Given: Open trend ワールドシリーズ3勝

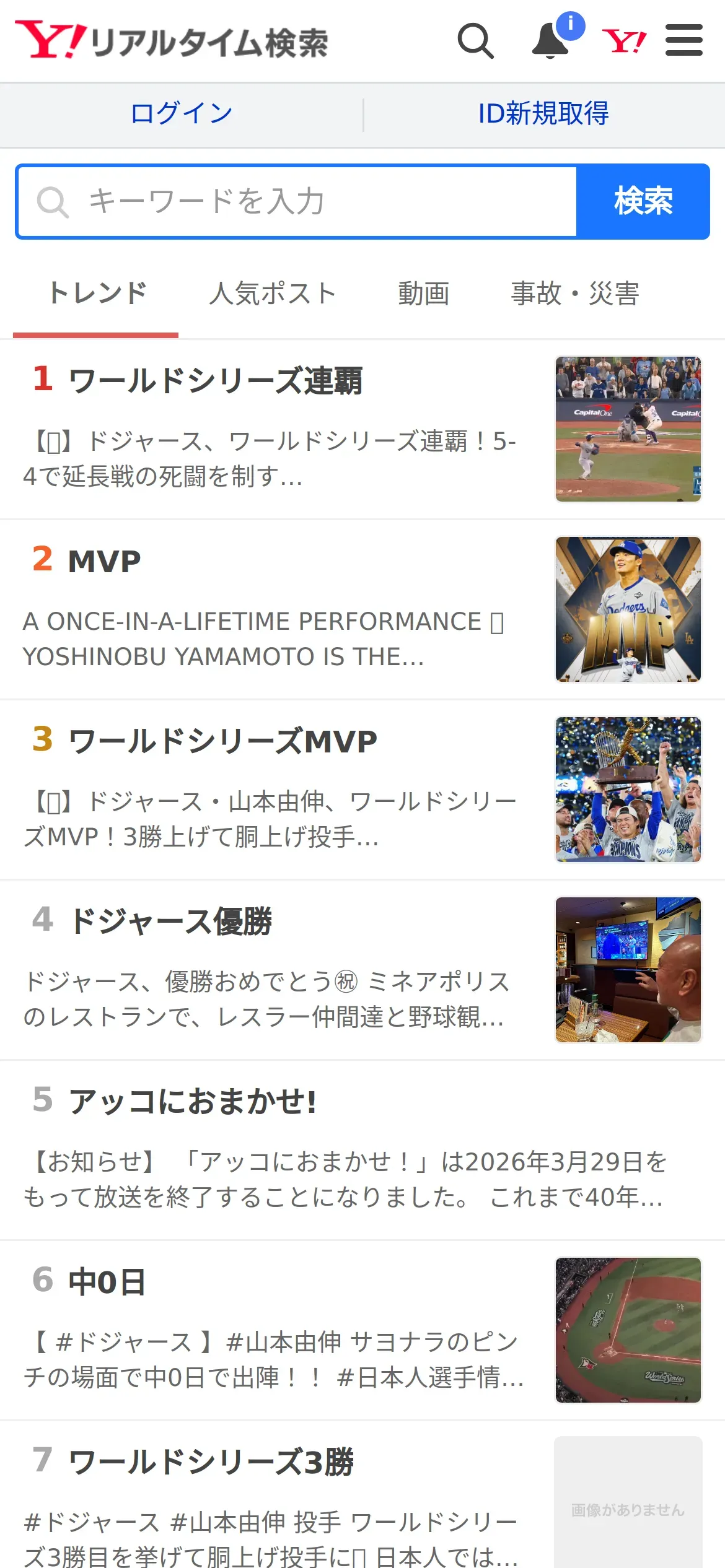Looking at the screenshot, I should (211, 1462).
